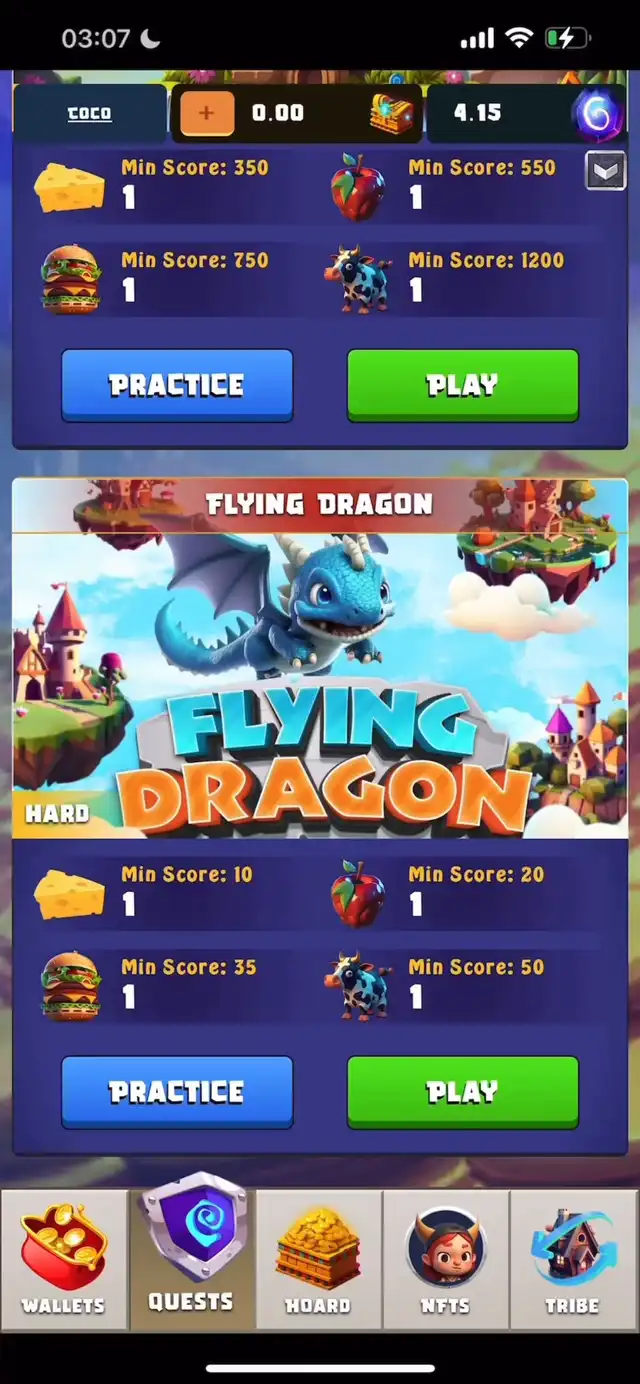This screenshot has height=1384, width=640.
Task: Practice the game with Min Score 350
Action: coord(177,385)
